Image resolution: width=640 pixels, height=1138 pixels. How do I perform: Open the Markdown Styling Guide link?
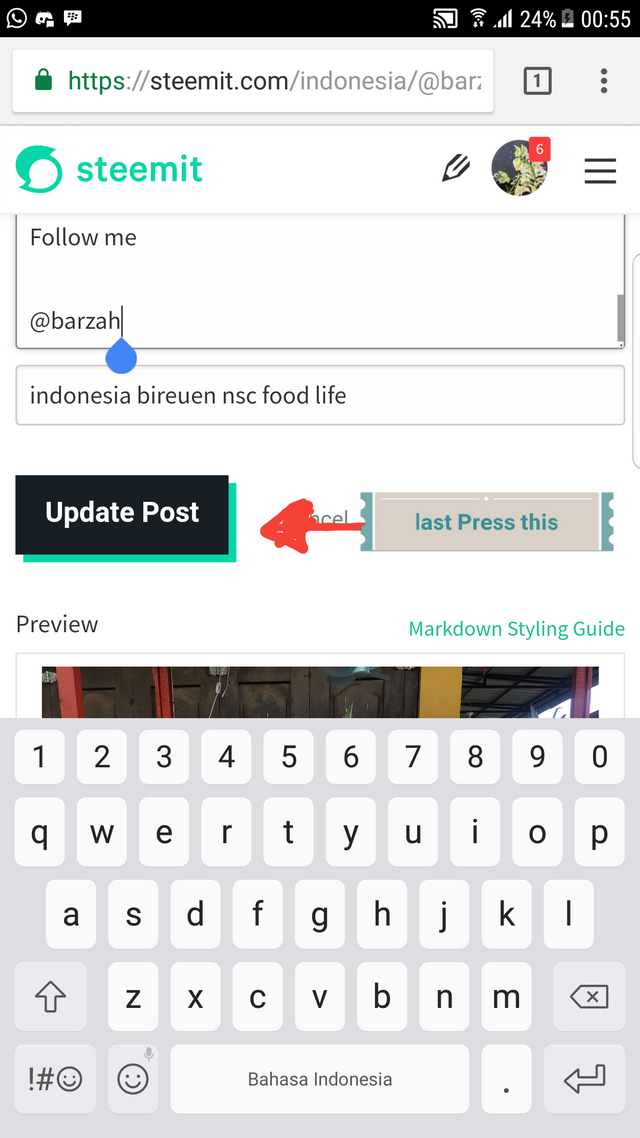click(x=516, y=629)
